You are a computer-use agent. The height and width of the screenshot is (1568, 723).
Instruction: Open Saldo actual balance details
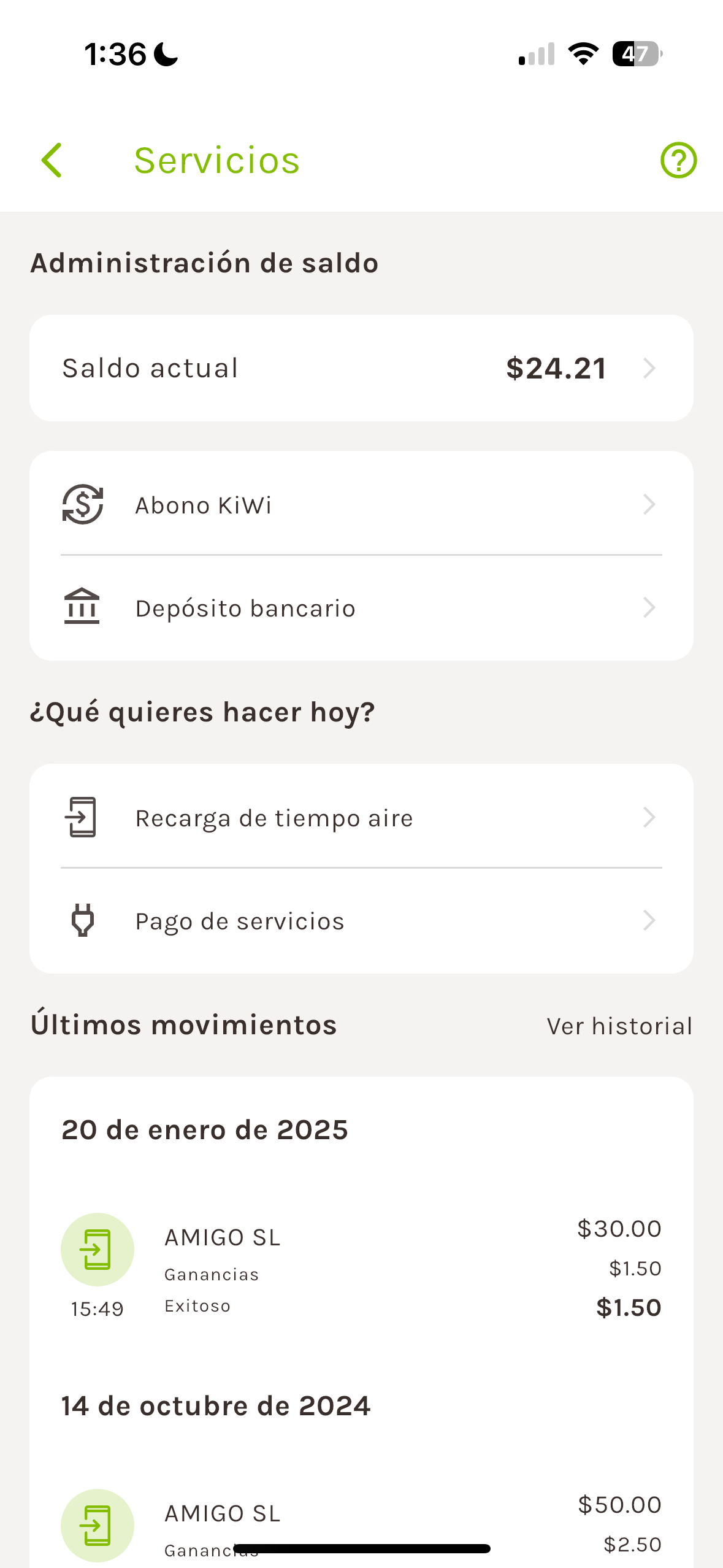click(x=361, y=368)
